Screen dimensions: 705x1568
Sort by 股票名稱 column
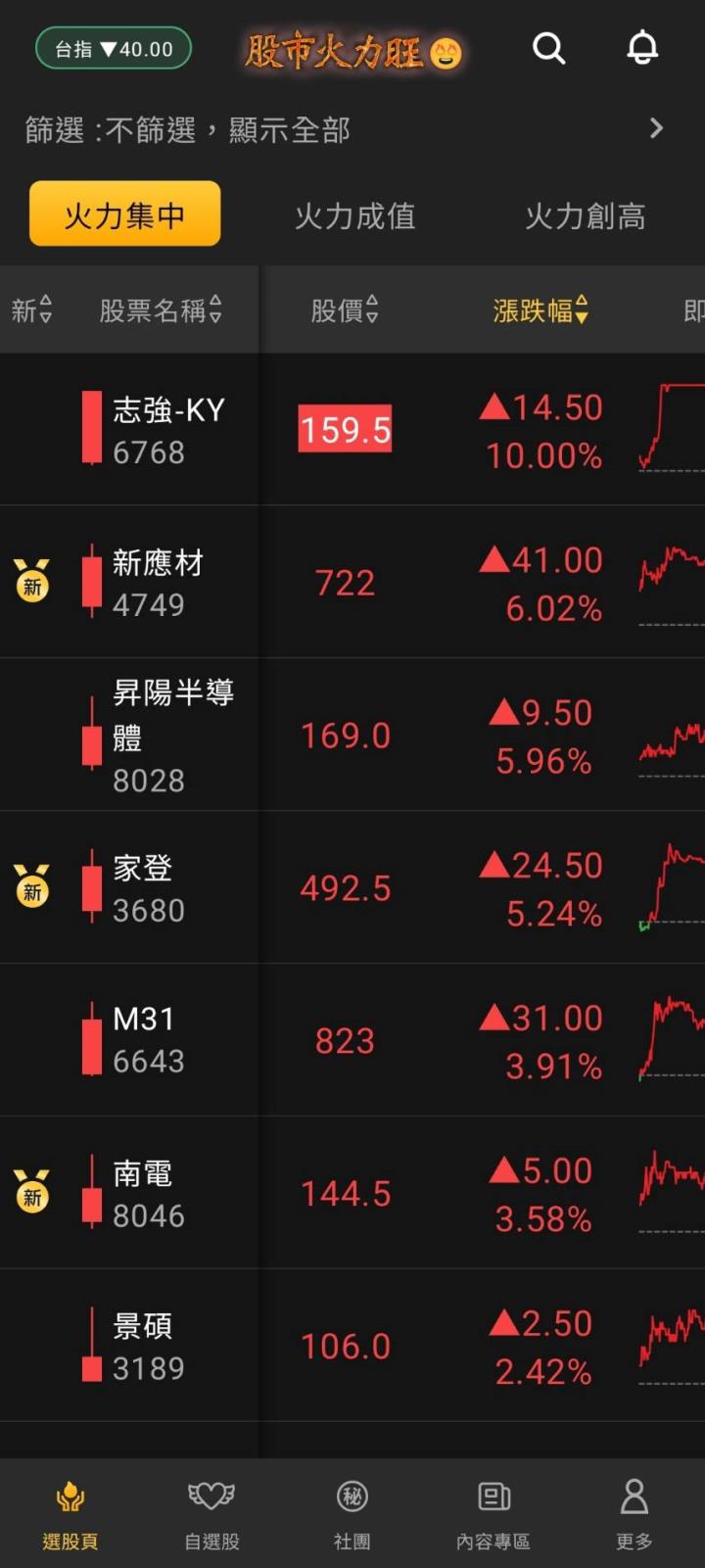(161, 310)
